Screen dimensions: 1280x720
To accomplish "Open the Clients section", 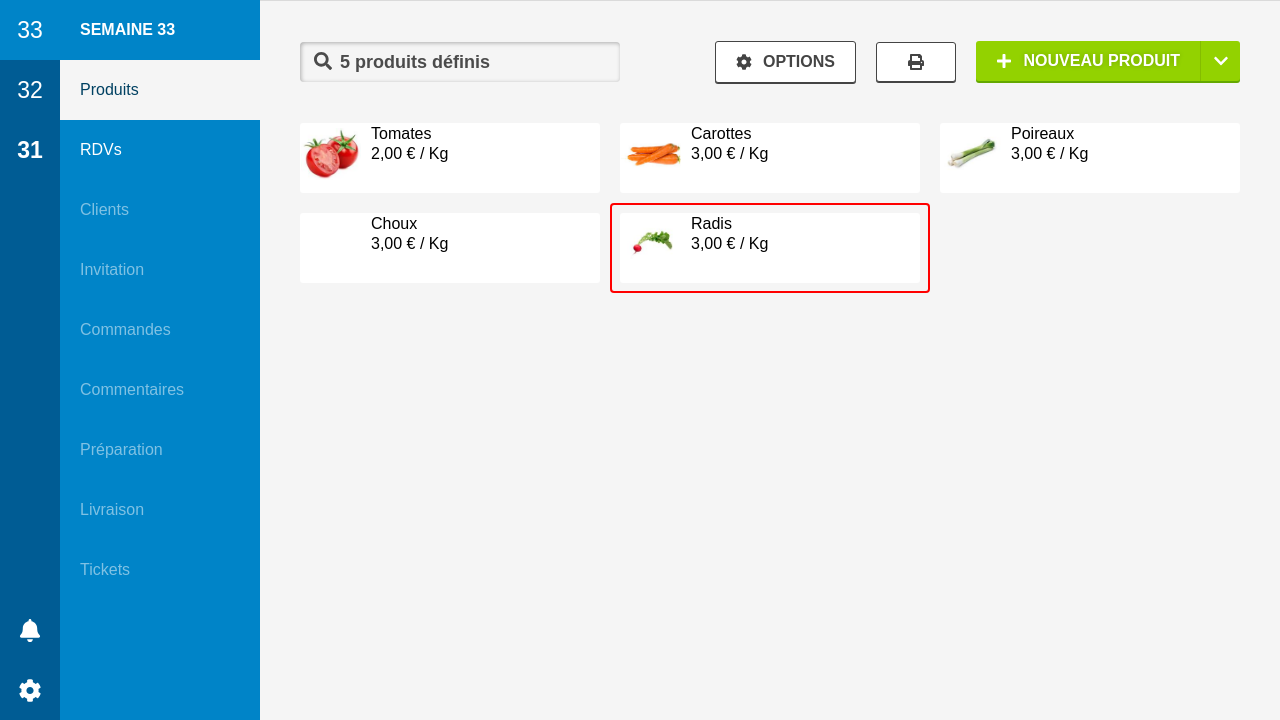I will (104, 210).
